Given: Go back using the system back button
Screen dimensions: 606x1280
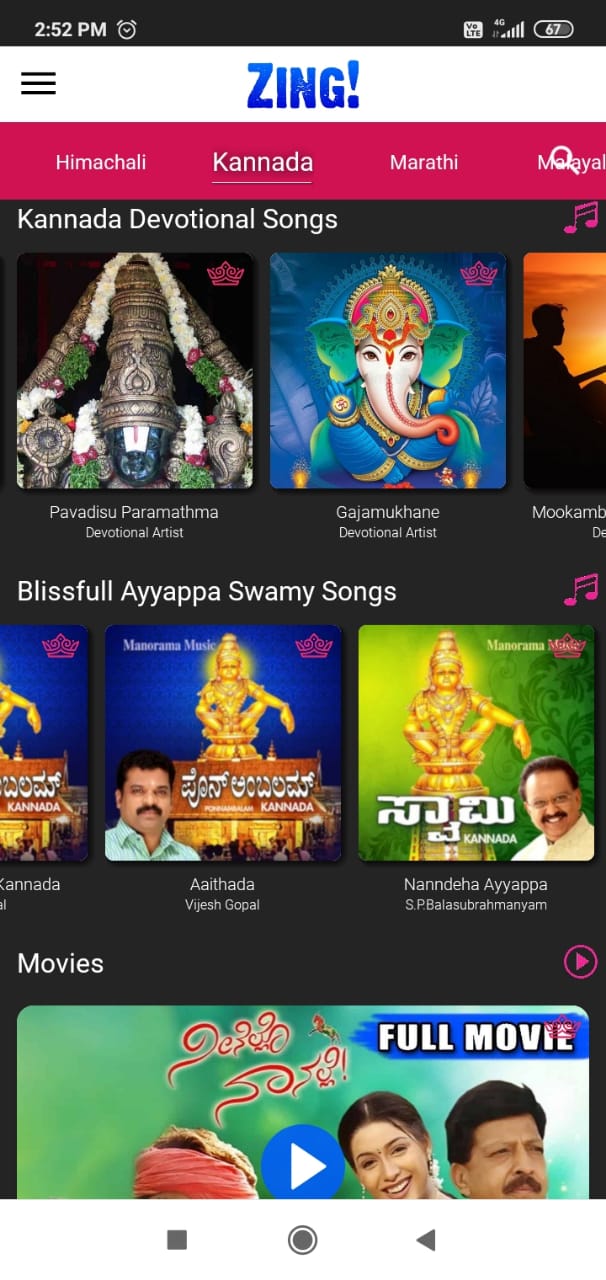Looking at the screenshot, I should pos(426,1240).
